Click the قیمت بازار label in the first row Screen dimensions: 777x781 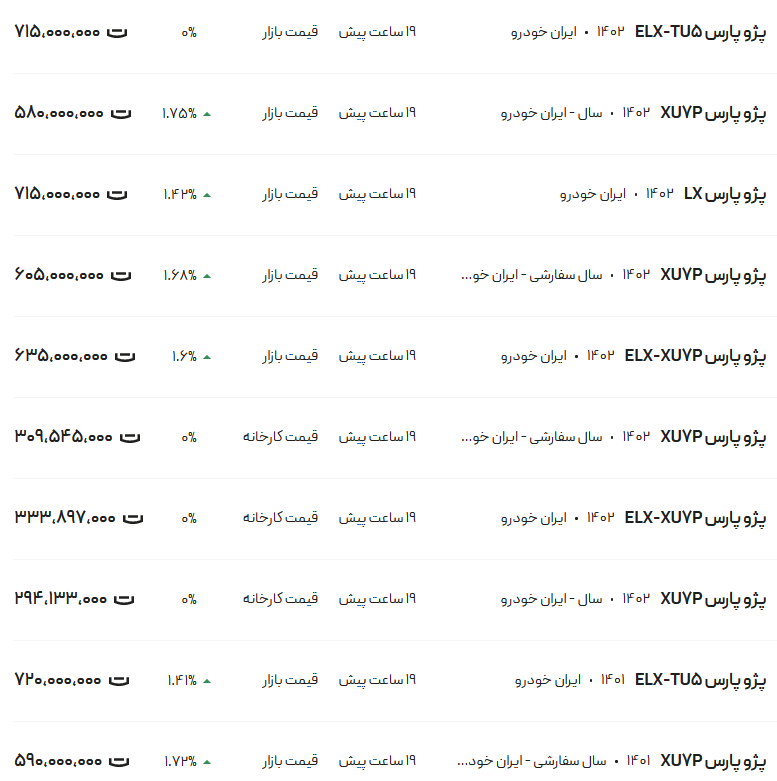[292, 31]
